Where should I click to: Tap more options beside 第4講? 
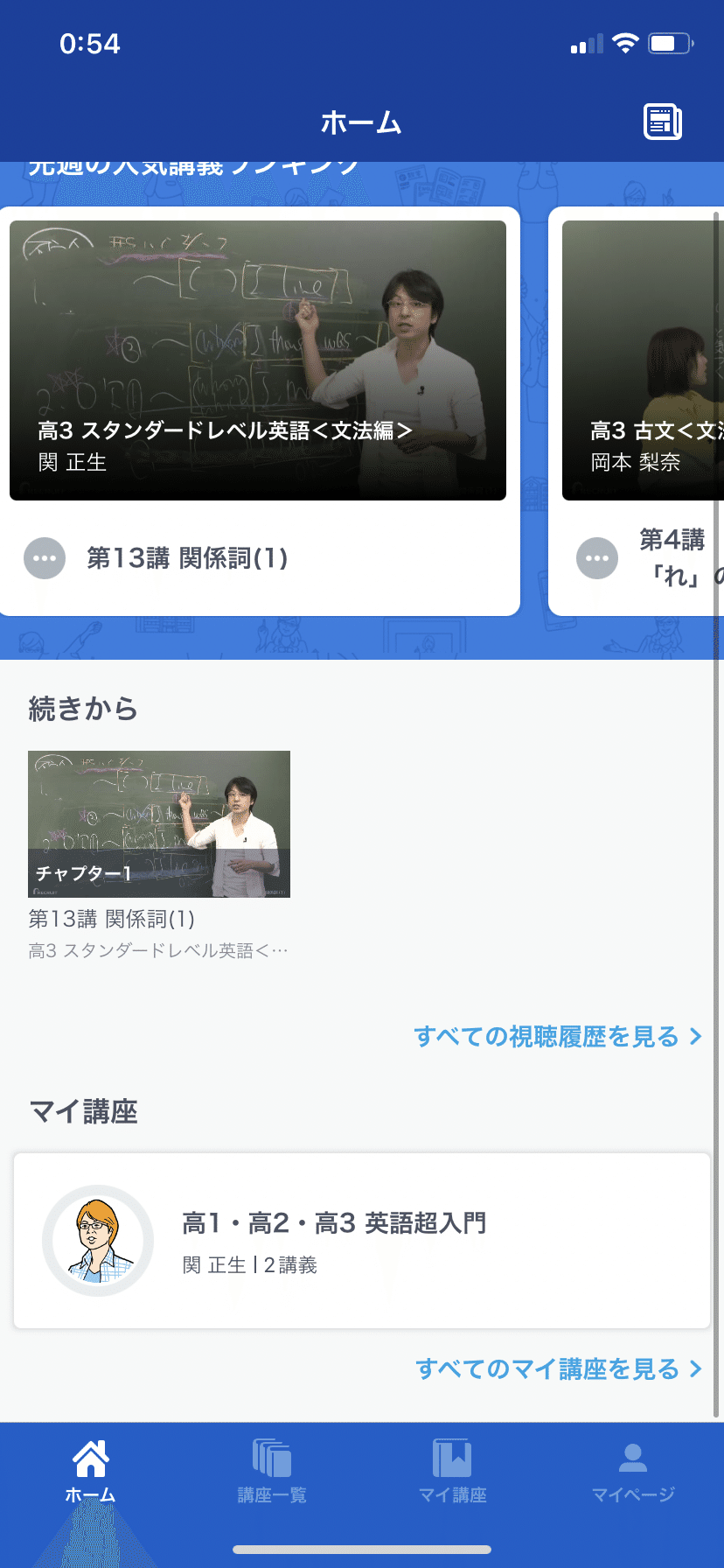tap(597, 558)
